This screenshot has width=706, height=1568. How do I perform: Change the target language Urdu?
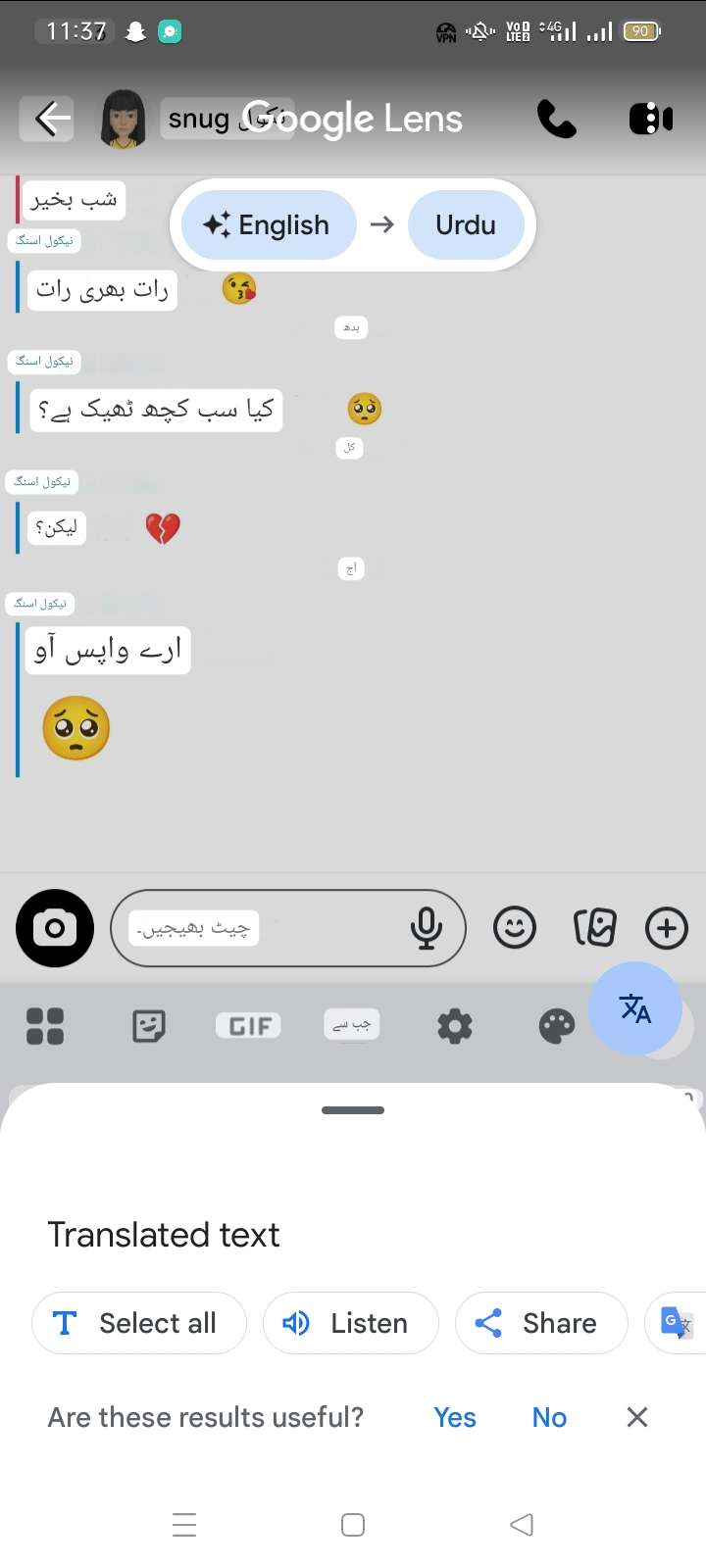click(x=466, y=225)
